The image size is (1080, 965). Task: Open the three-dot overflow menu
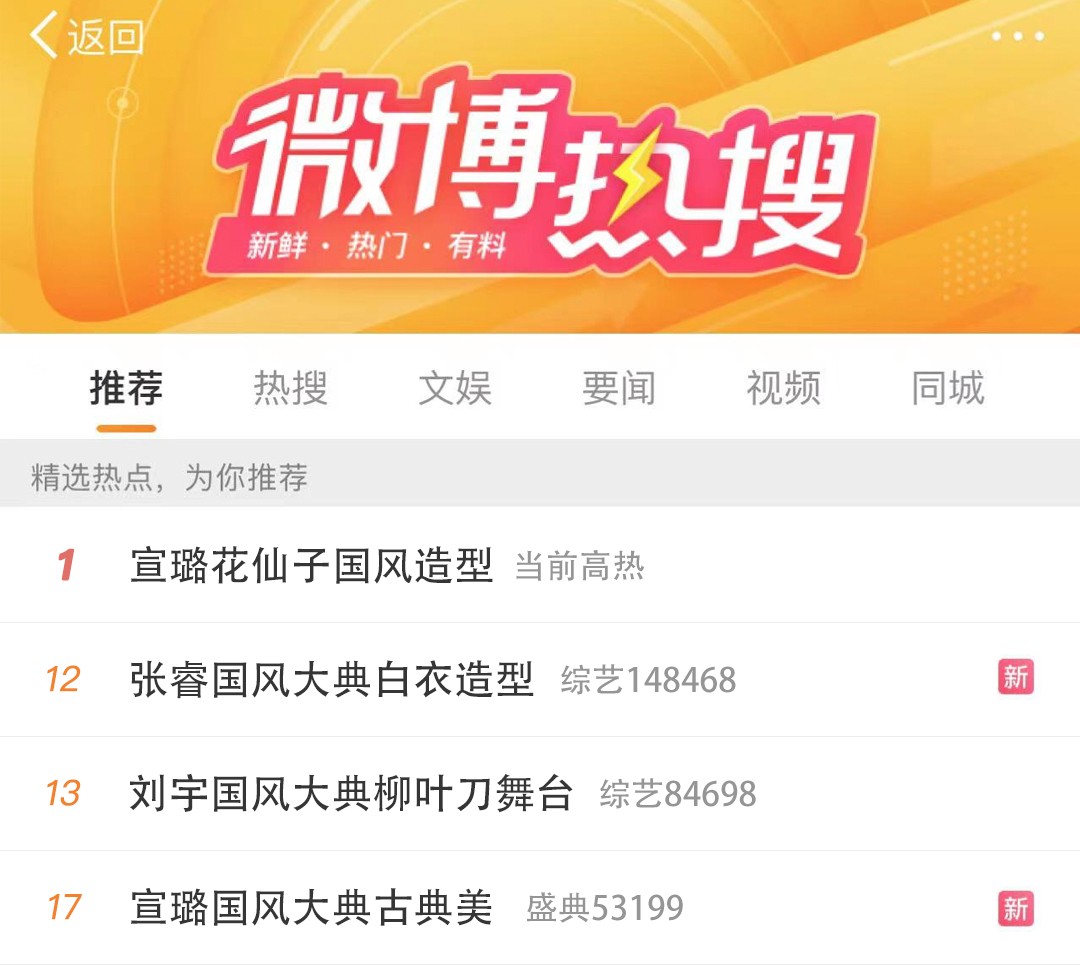pyautogui.click(x=1017, y=37)
